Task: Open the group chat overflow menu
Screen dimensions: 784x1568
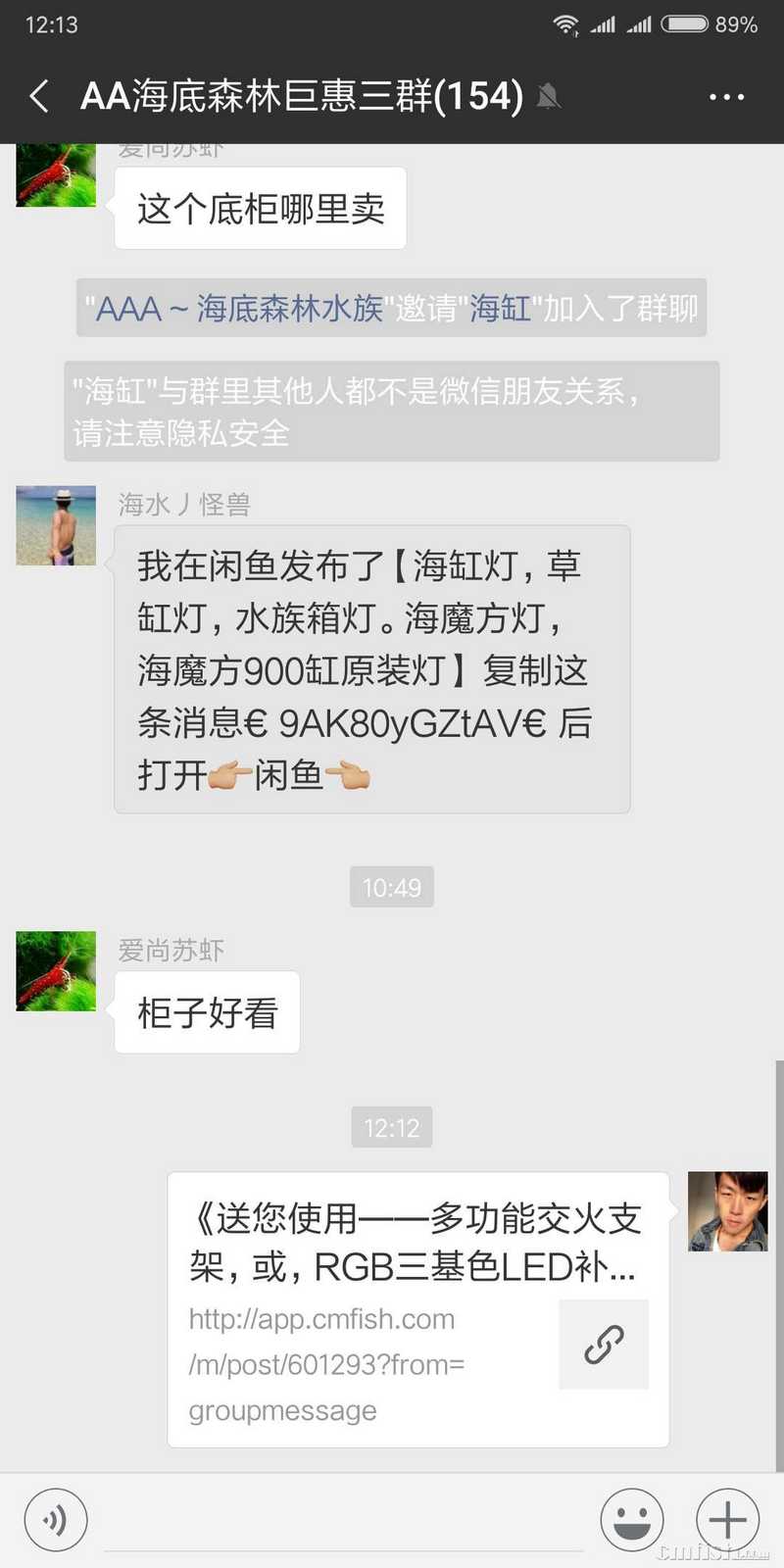Action: (726, 96)
